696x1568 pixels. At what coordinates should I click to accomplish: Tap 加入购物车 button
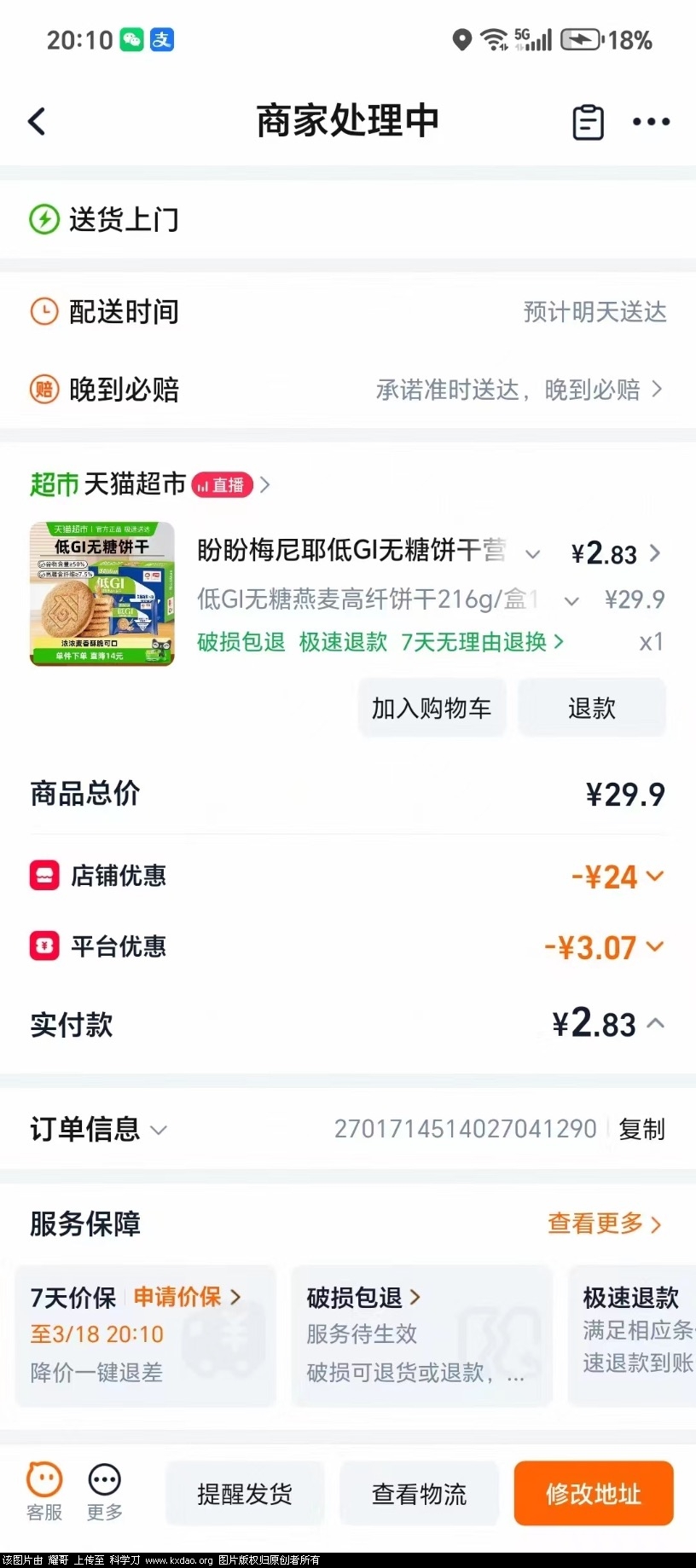pos(432,708)
